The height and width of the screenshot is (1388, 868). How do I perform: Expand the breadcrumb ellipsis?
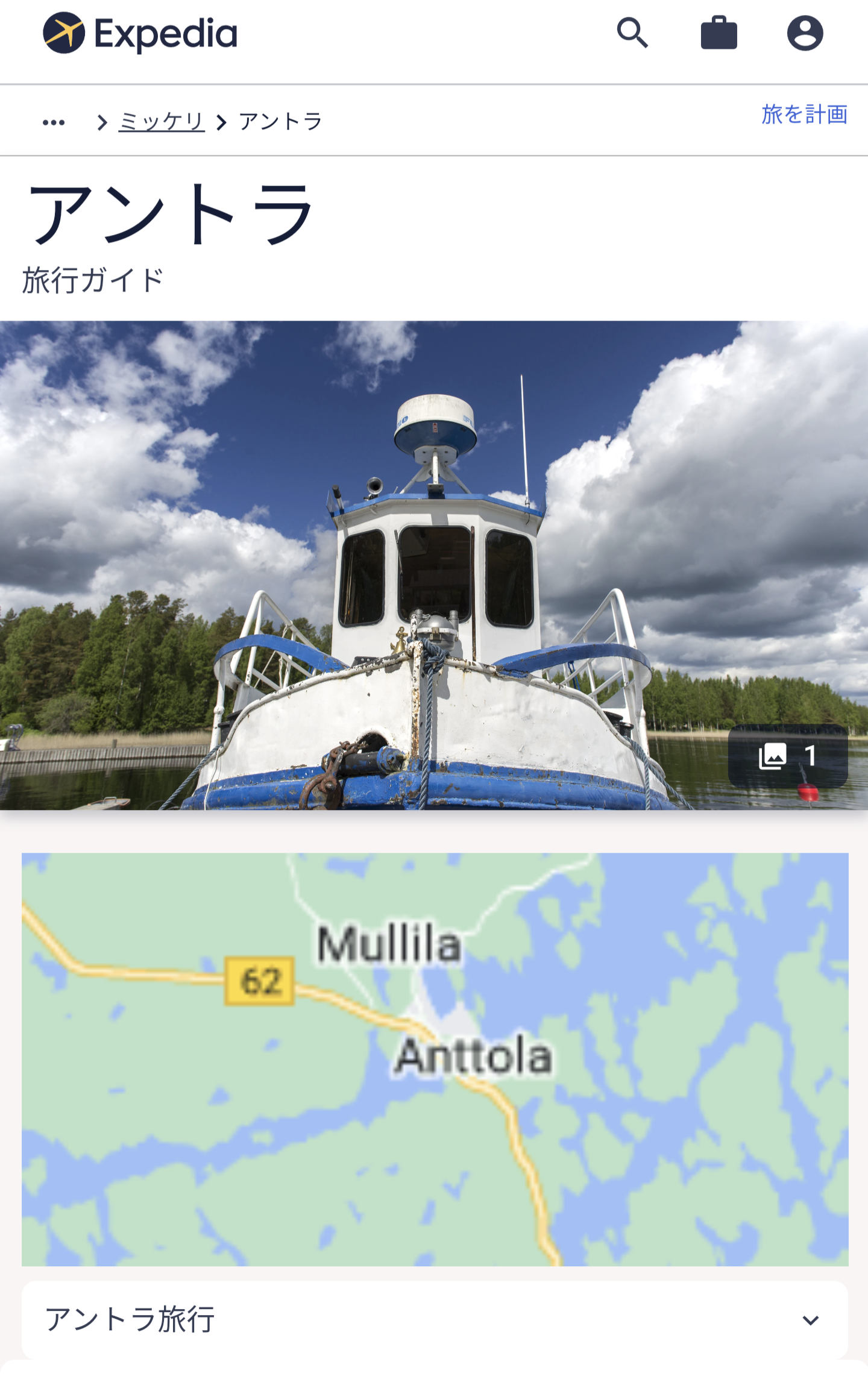tap(54, 122)
